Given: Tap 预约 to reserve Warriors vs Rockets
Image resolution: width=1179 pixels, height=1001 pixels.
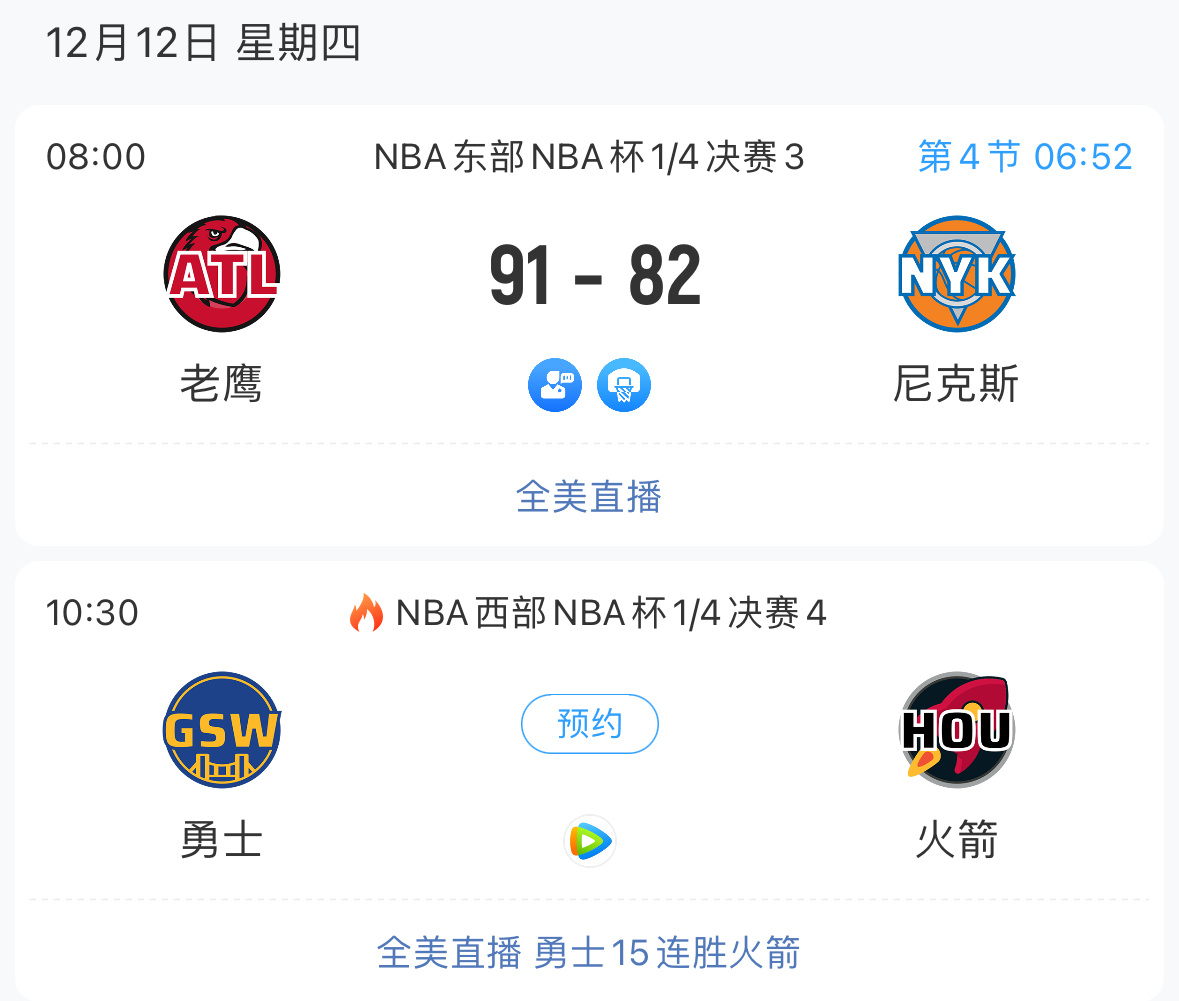Looking at the screenshot, I should [x=589, y=724].
